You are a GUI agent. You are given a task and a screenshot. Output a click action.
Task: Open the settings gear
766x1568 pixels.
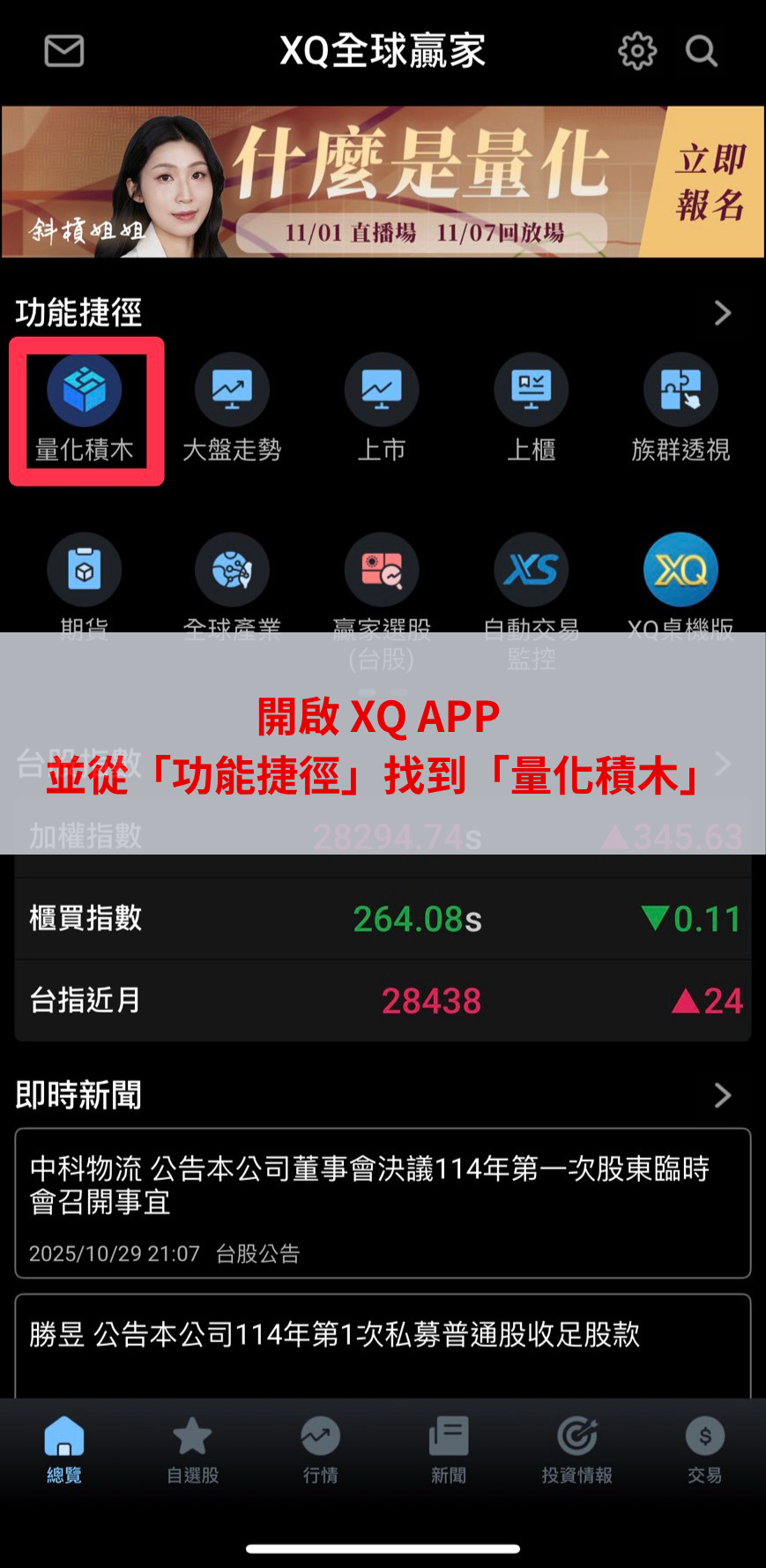coord(637,51)
